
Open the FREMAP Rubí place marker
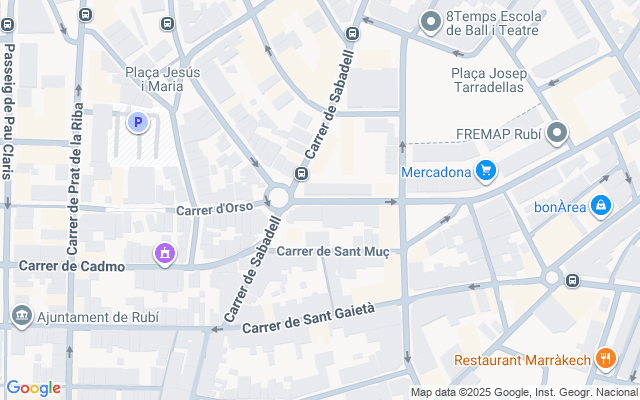point(558,133)
